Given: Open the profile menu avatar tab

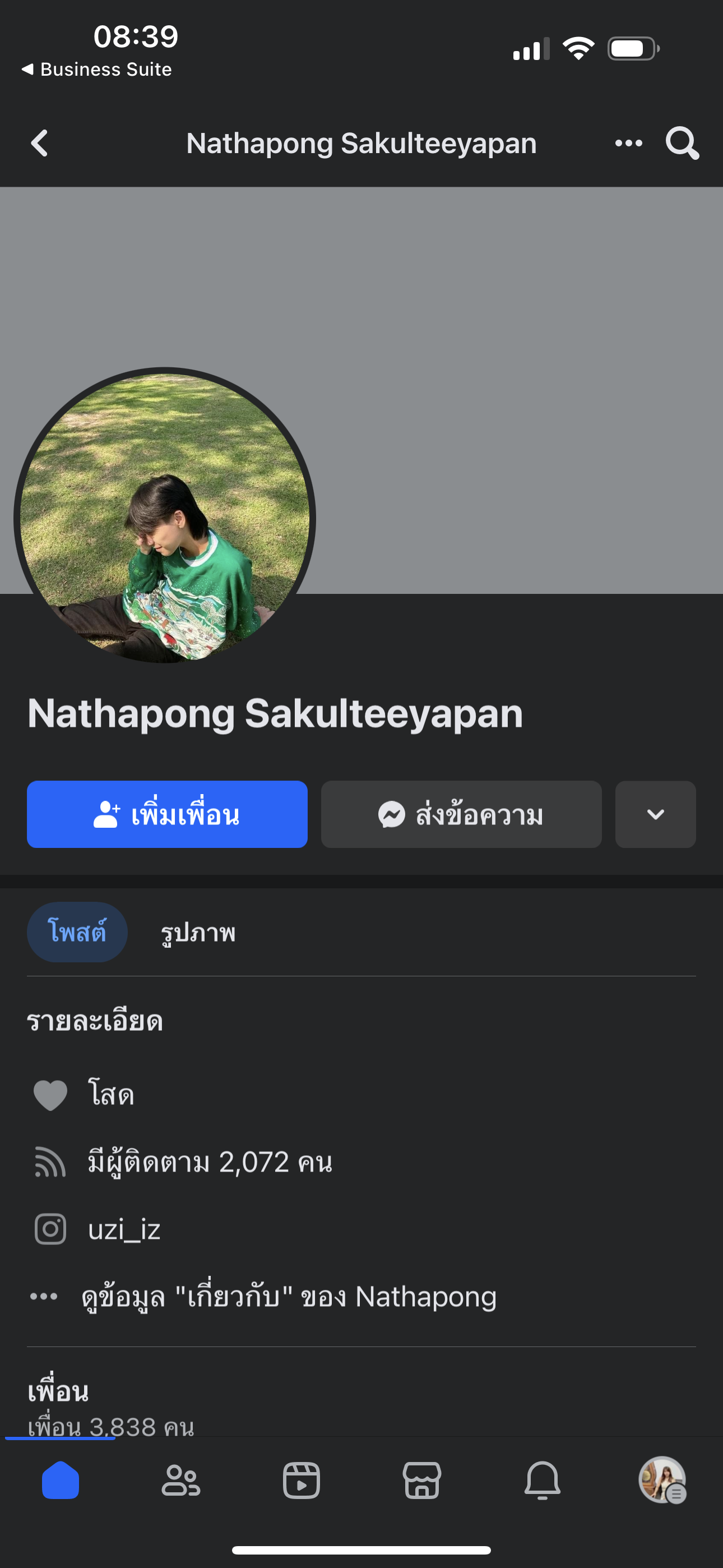Looking at the screenshot, I should point(662,1480).
